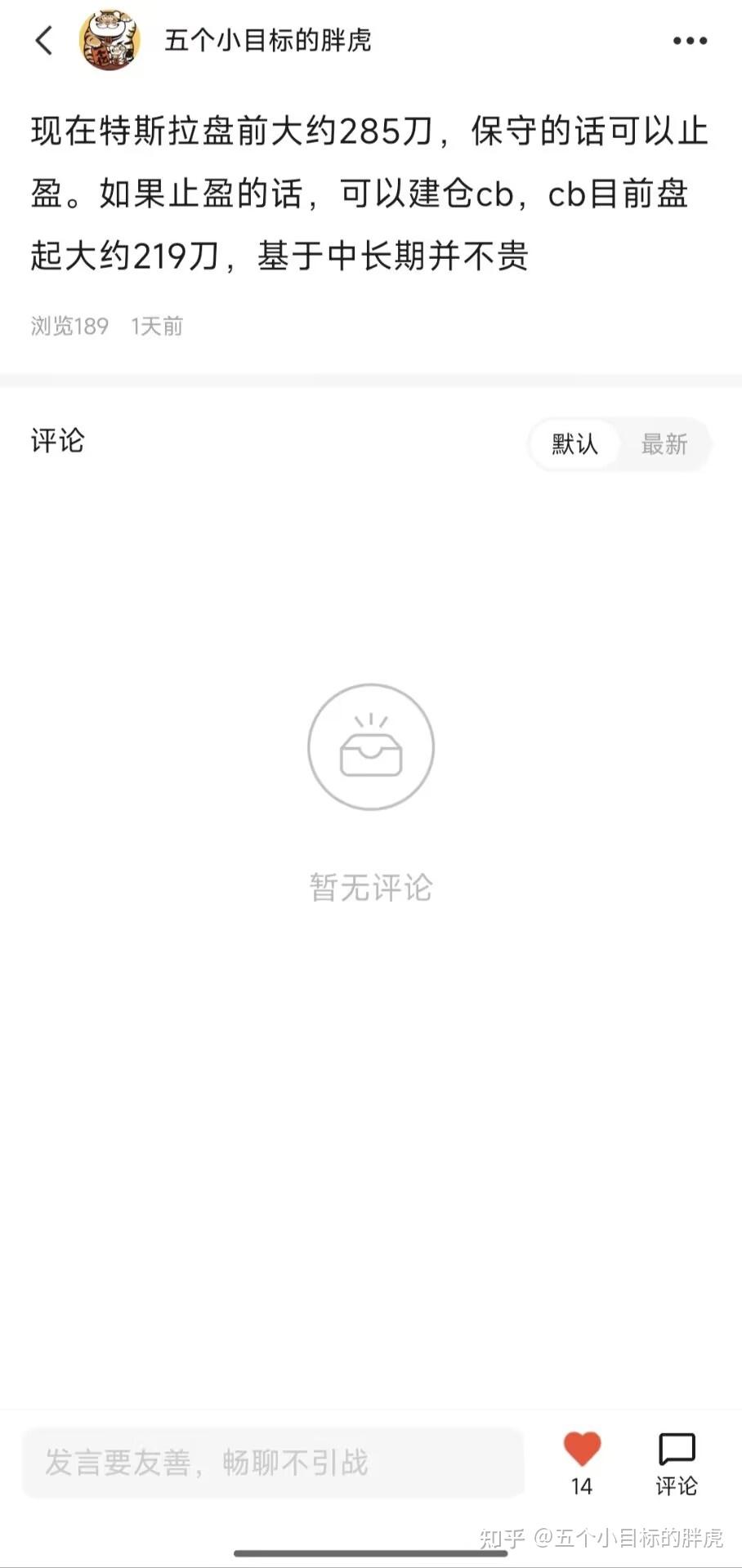Open comments via the speech bubble icon
The image size is (742, 1568).
[677, 1444]
